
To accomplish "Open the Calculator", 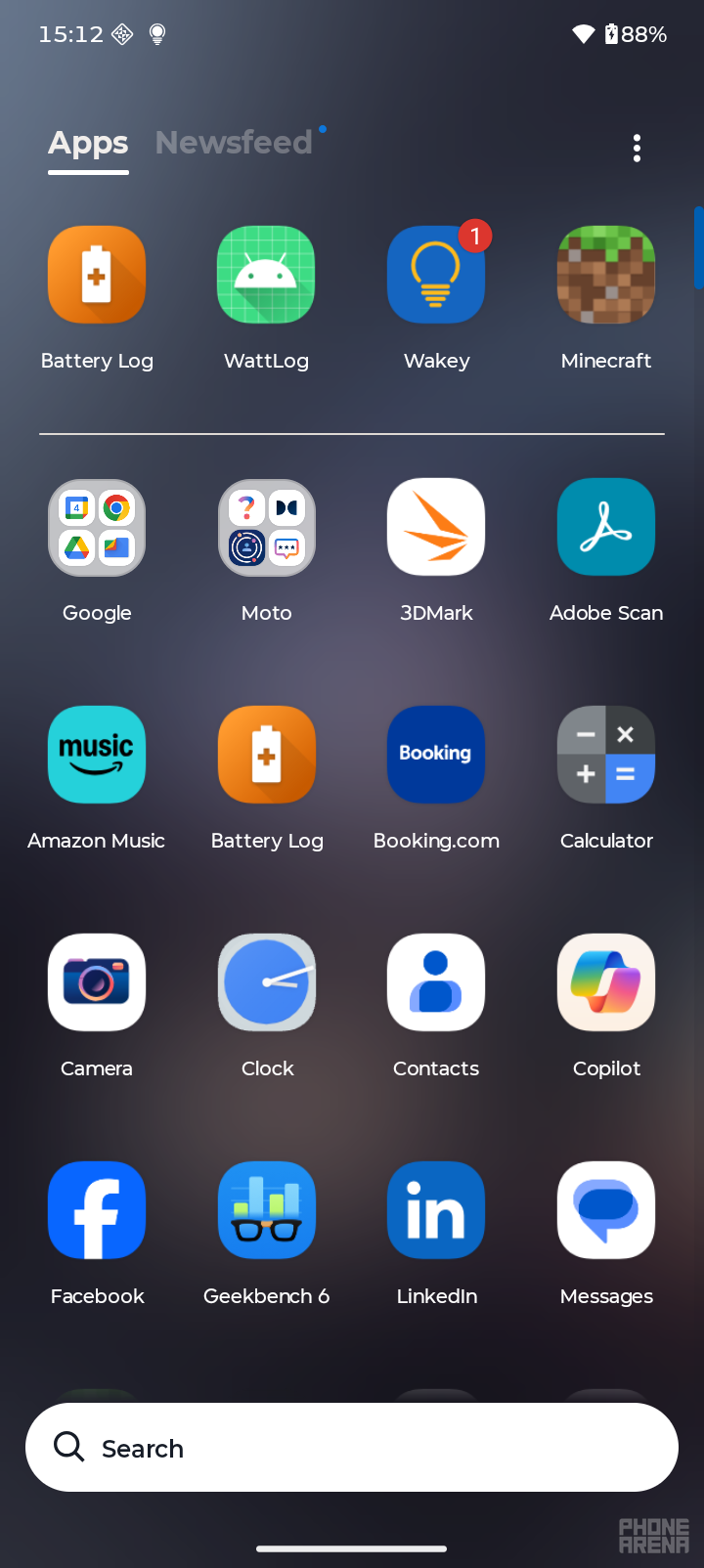I will pos(606,755).
